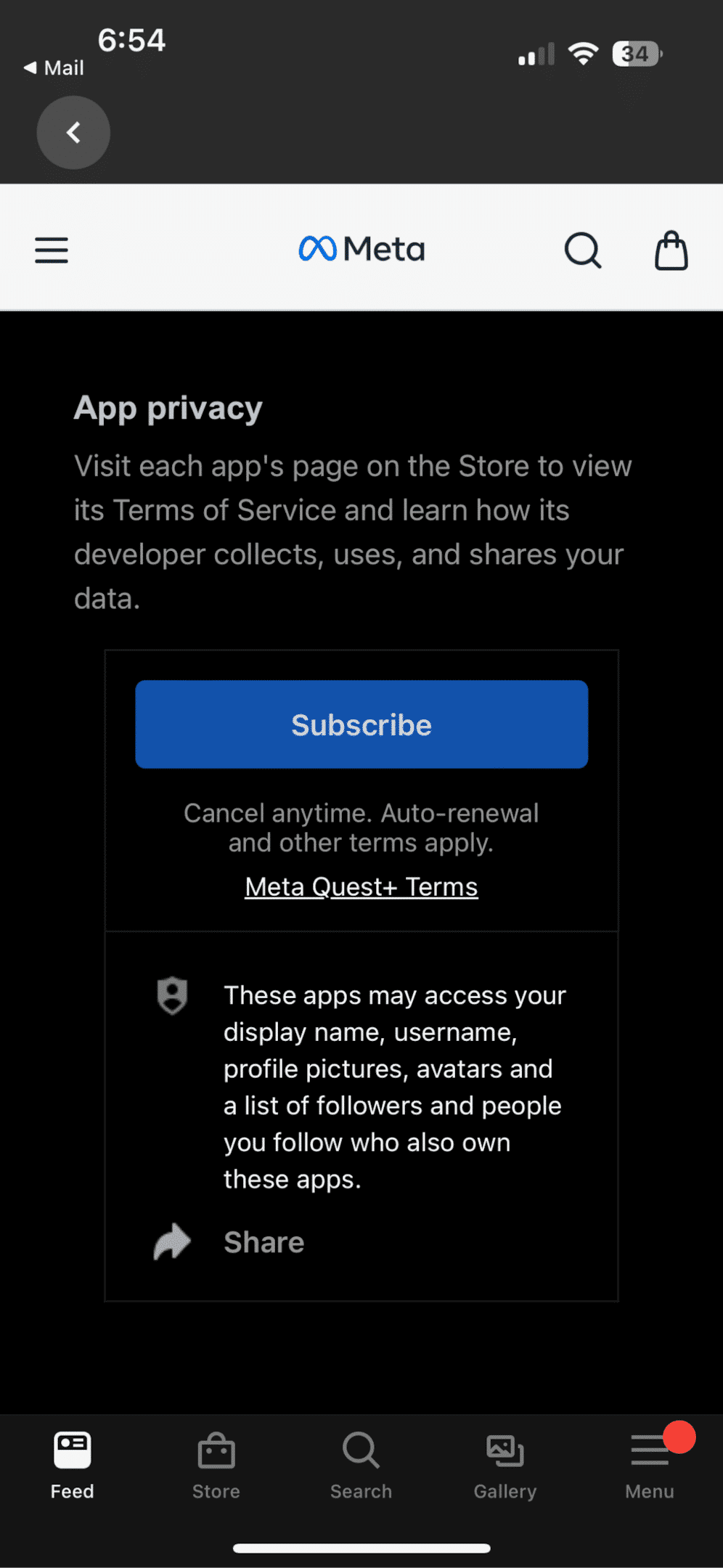
Task: Tap the Share arrow icon
Action: point(172,1241)
